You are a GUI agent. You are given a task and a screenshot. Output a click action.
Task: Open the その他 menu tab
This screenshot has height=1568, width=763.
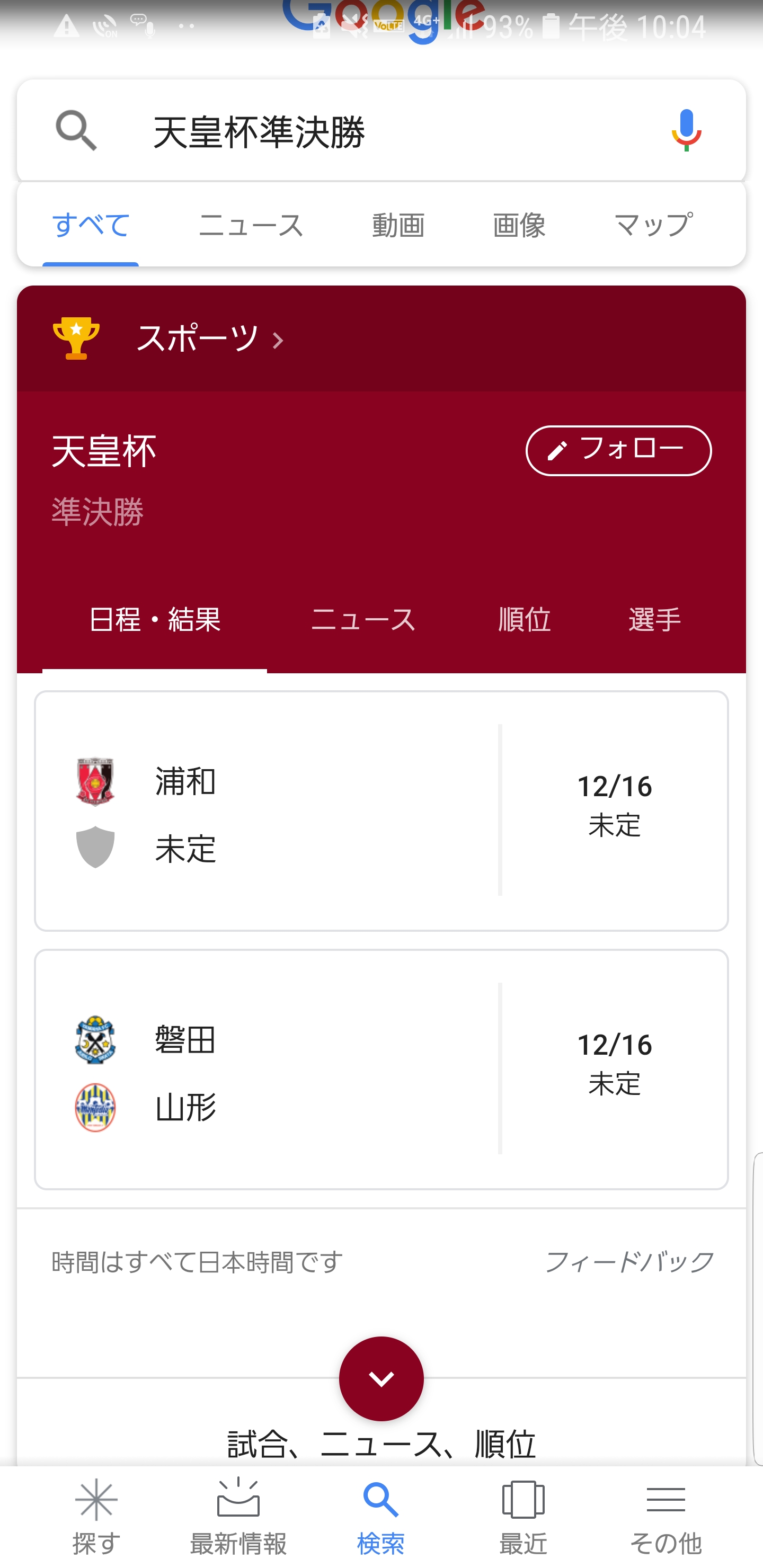coord(666,1517)
